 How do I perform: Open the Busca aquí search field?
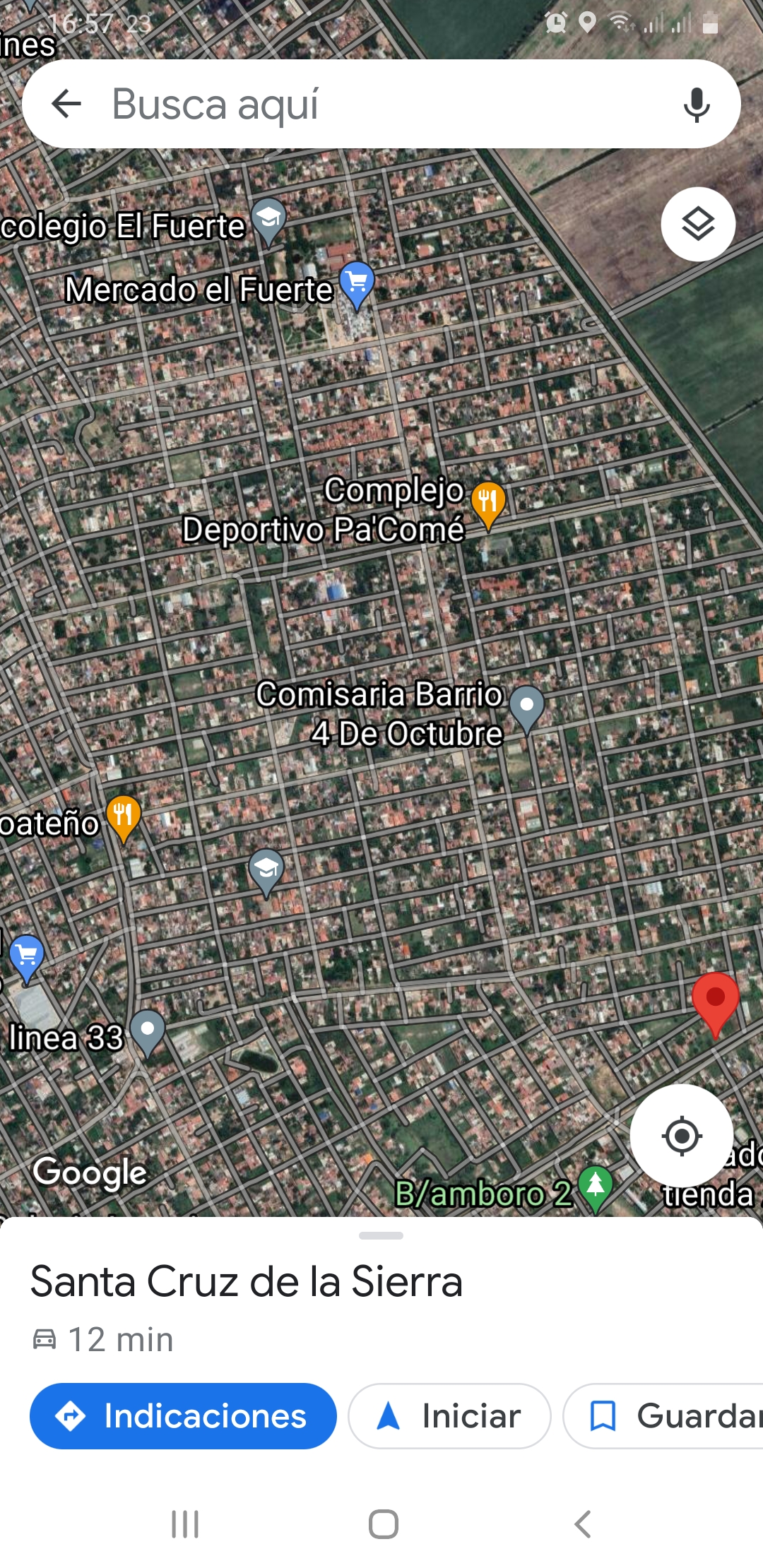click(x=381, y=104)
